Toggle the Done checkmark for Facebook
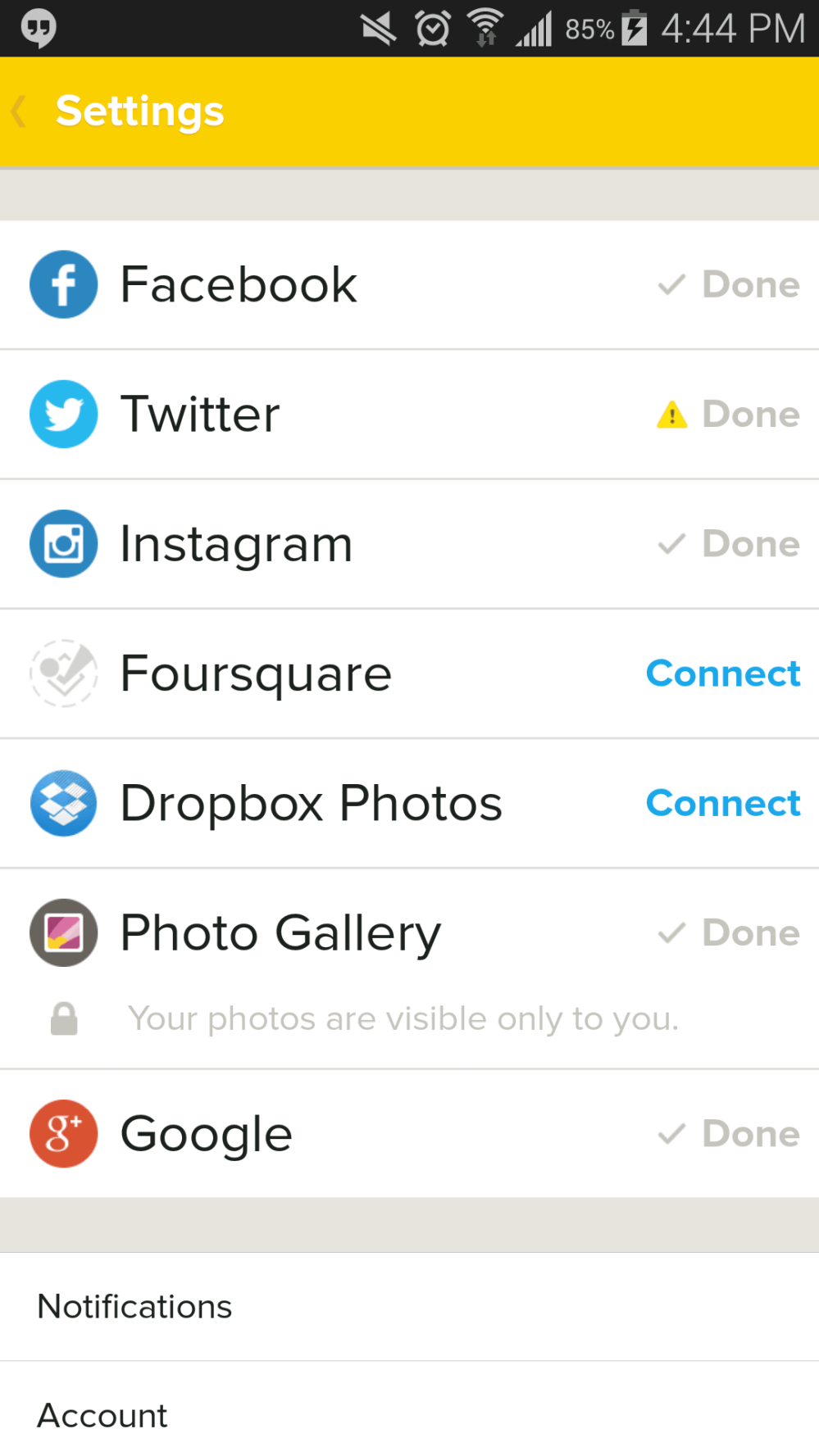 coord(671,284)
